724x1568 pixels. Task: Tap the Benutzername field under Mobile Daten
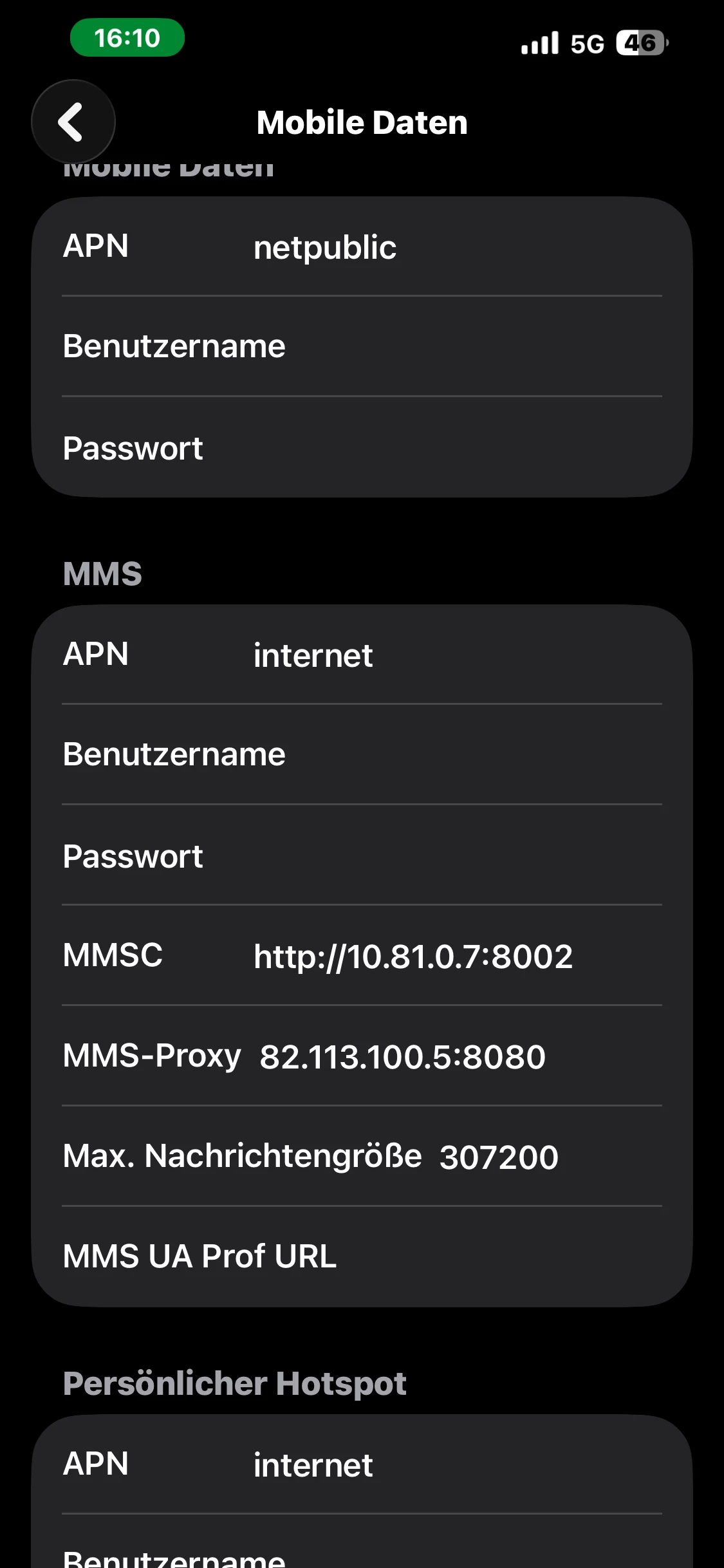coord(450,346)
